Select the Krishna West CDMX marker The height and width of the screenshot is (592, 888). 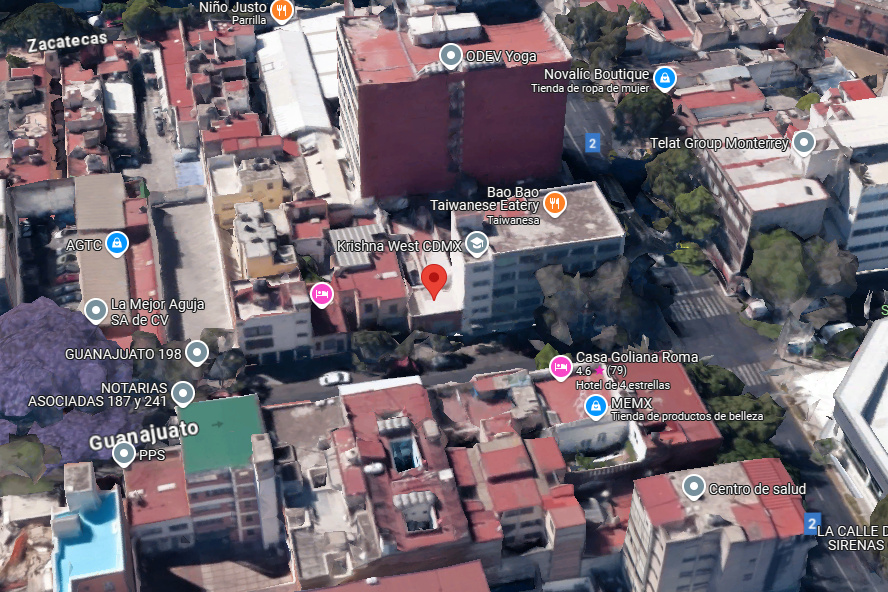477,244
